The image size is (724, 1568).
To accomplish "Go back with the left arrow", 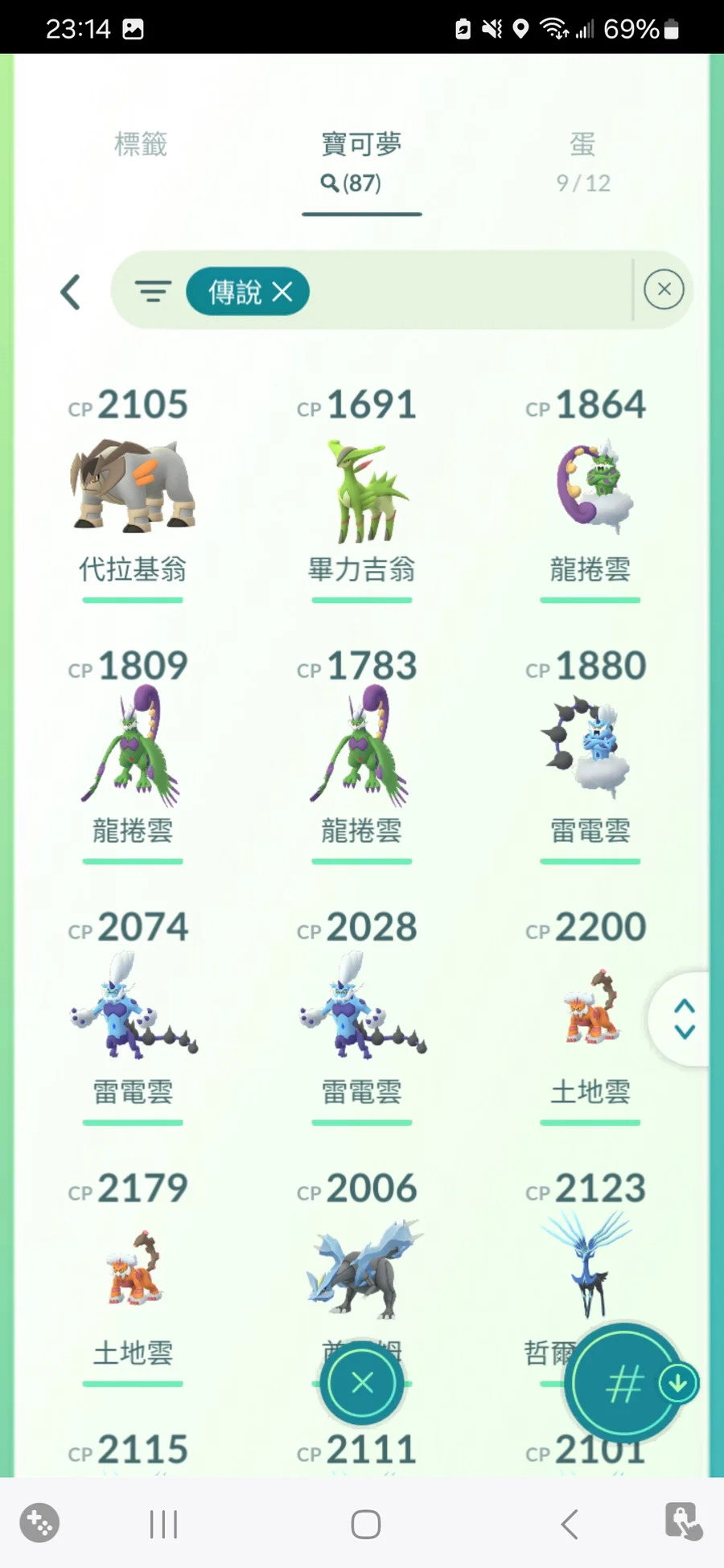I will 71,291.
